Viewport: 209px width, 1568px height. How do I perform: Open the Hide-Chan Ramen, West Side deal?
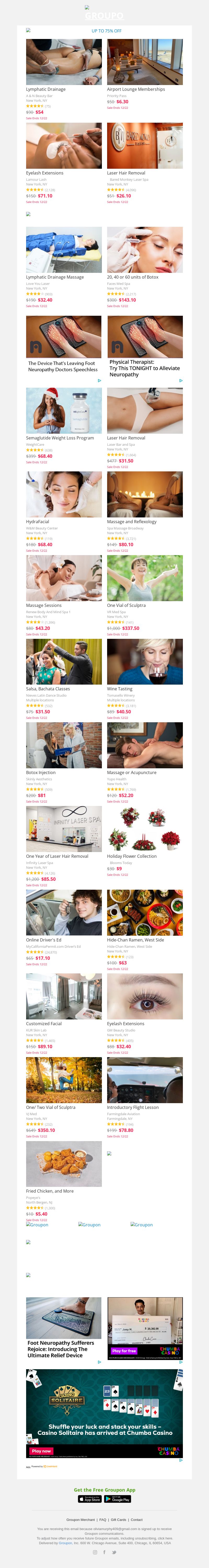coord(144,912)
